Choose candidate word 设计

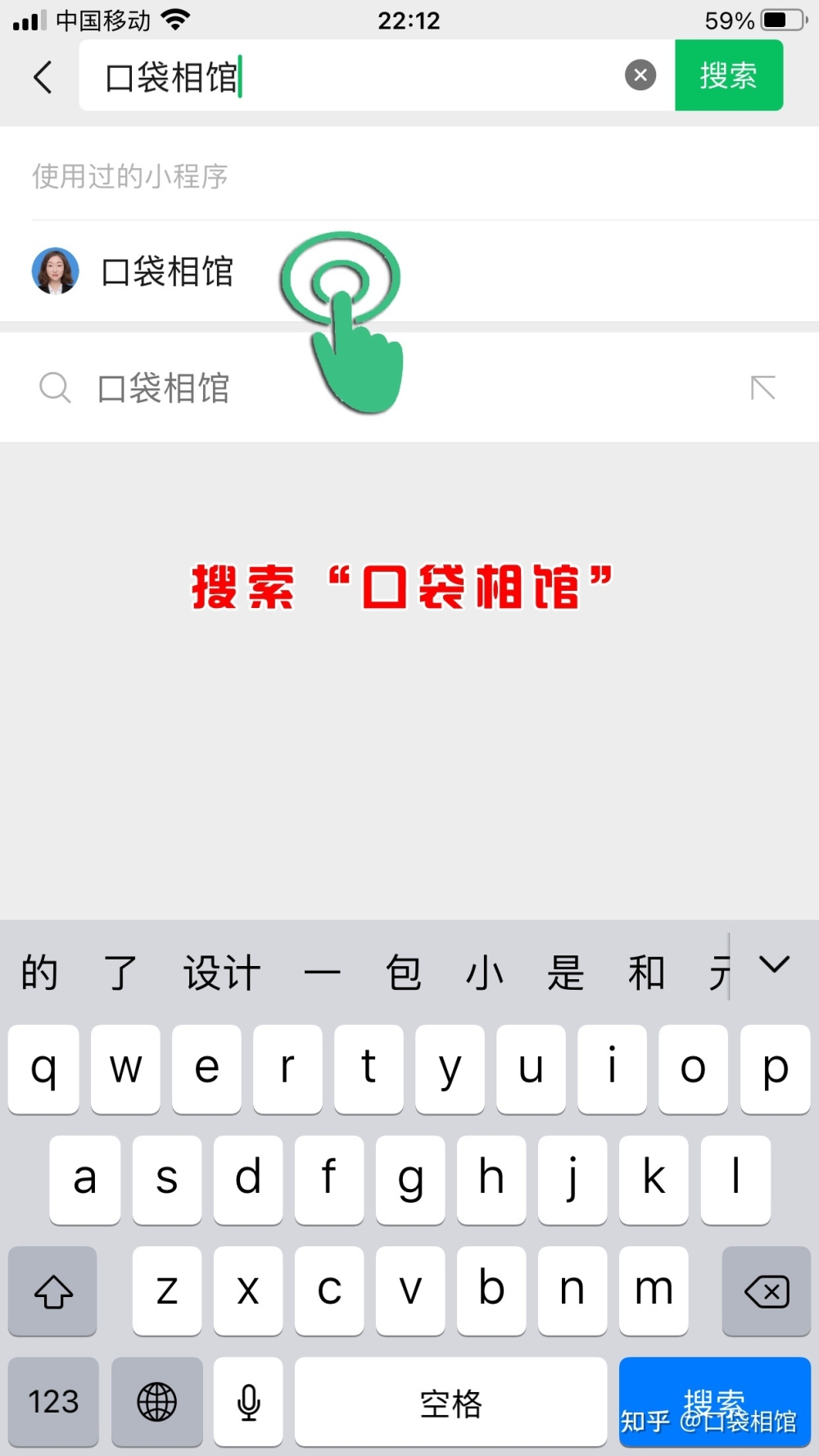pyautogui.click(x=222, y=973)
